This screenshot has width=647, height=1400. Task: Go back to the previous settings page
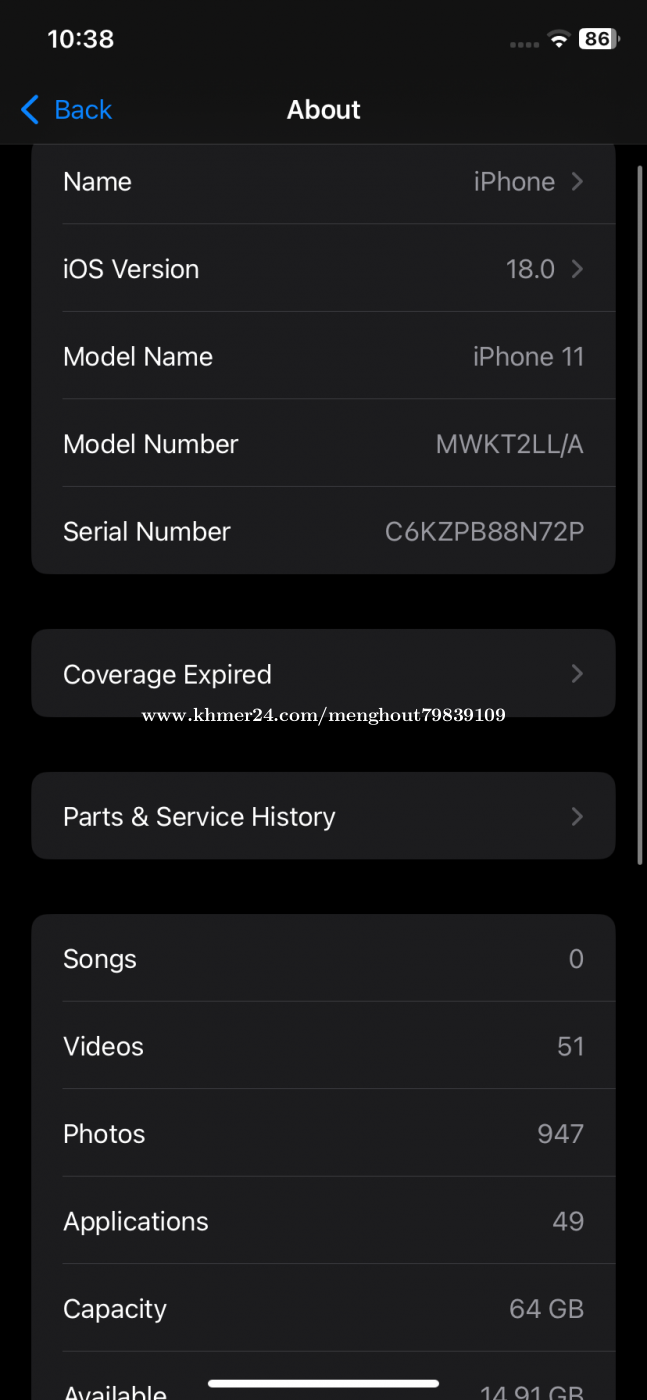pyautogui.click(x=66, y=110)
